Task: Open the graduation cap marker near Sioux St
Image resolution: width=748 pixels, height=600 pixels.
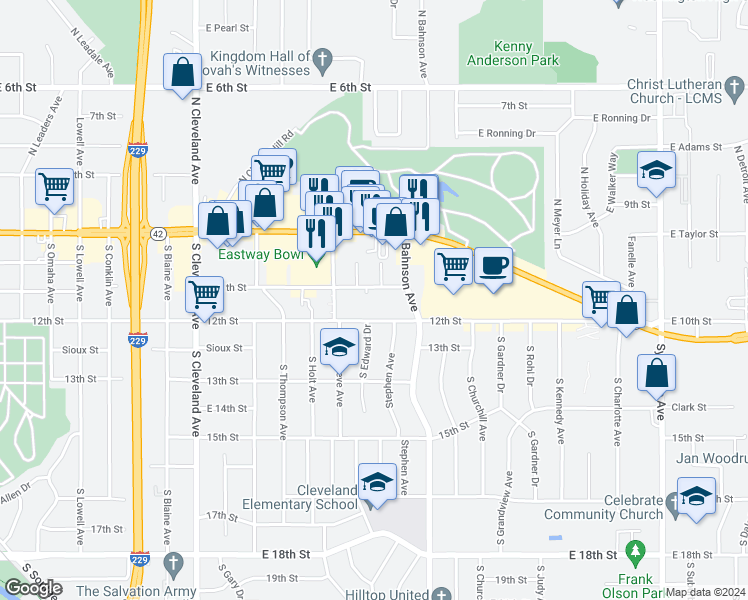Action: [x=340, y=346]
